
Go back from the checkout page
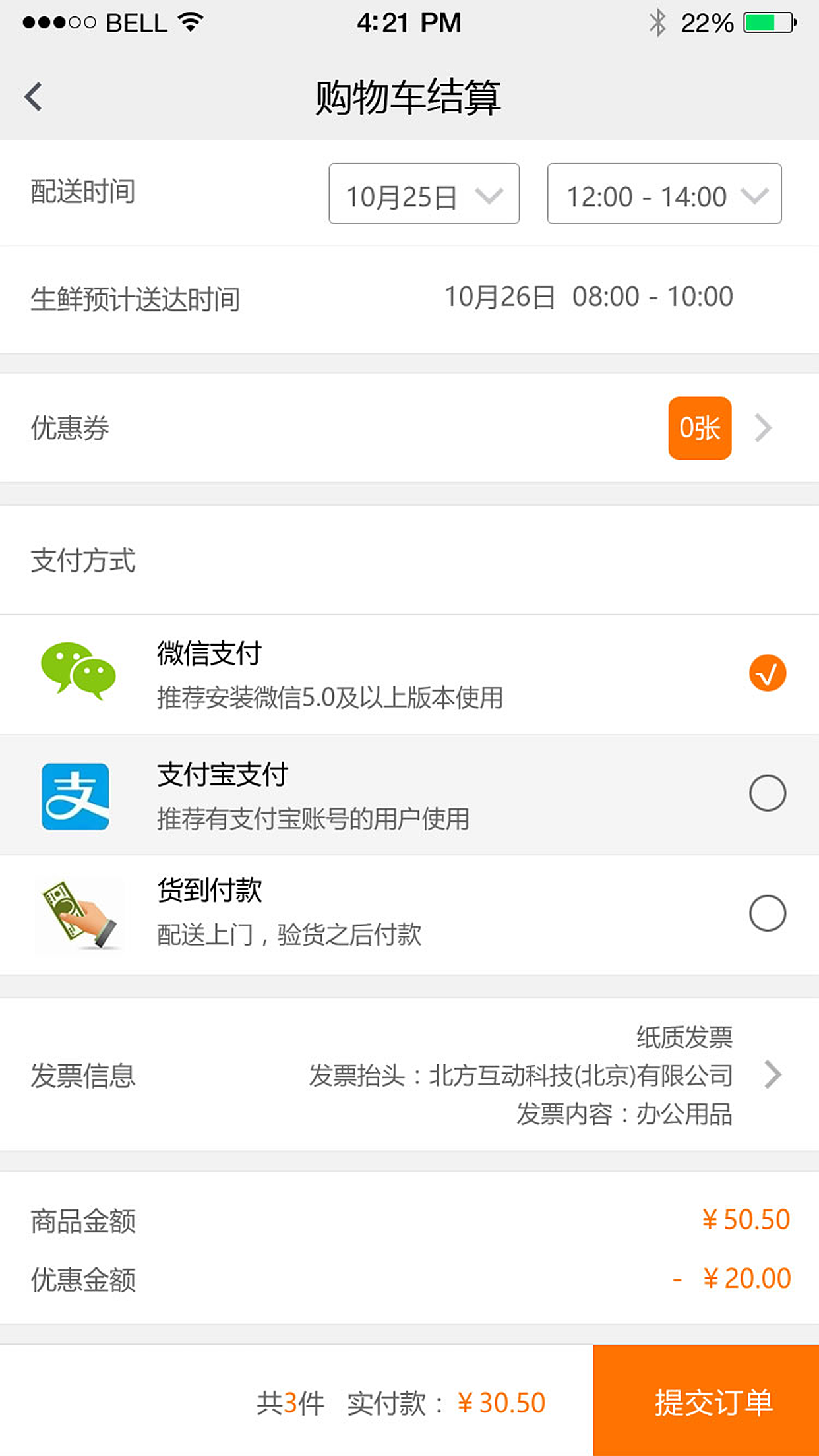point(34,97)
